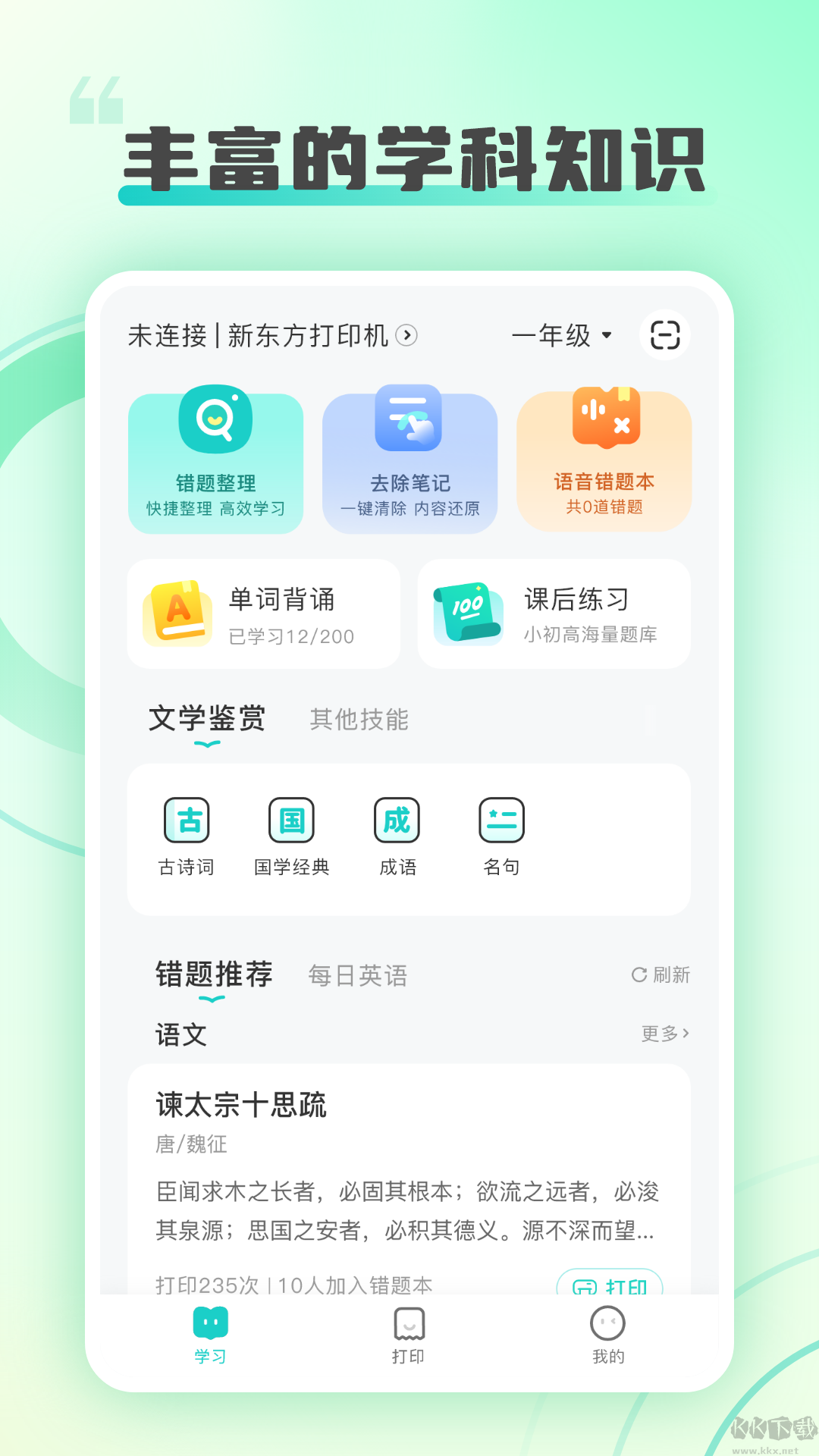The image size is (819, 1456).
Task: Open 更多 to see more 语文 items
Action: [664, 1033]
